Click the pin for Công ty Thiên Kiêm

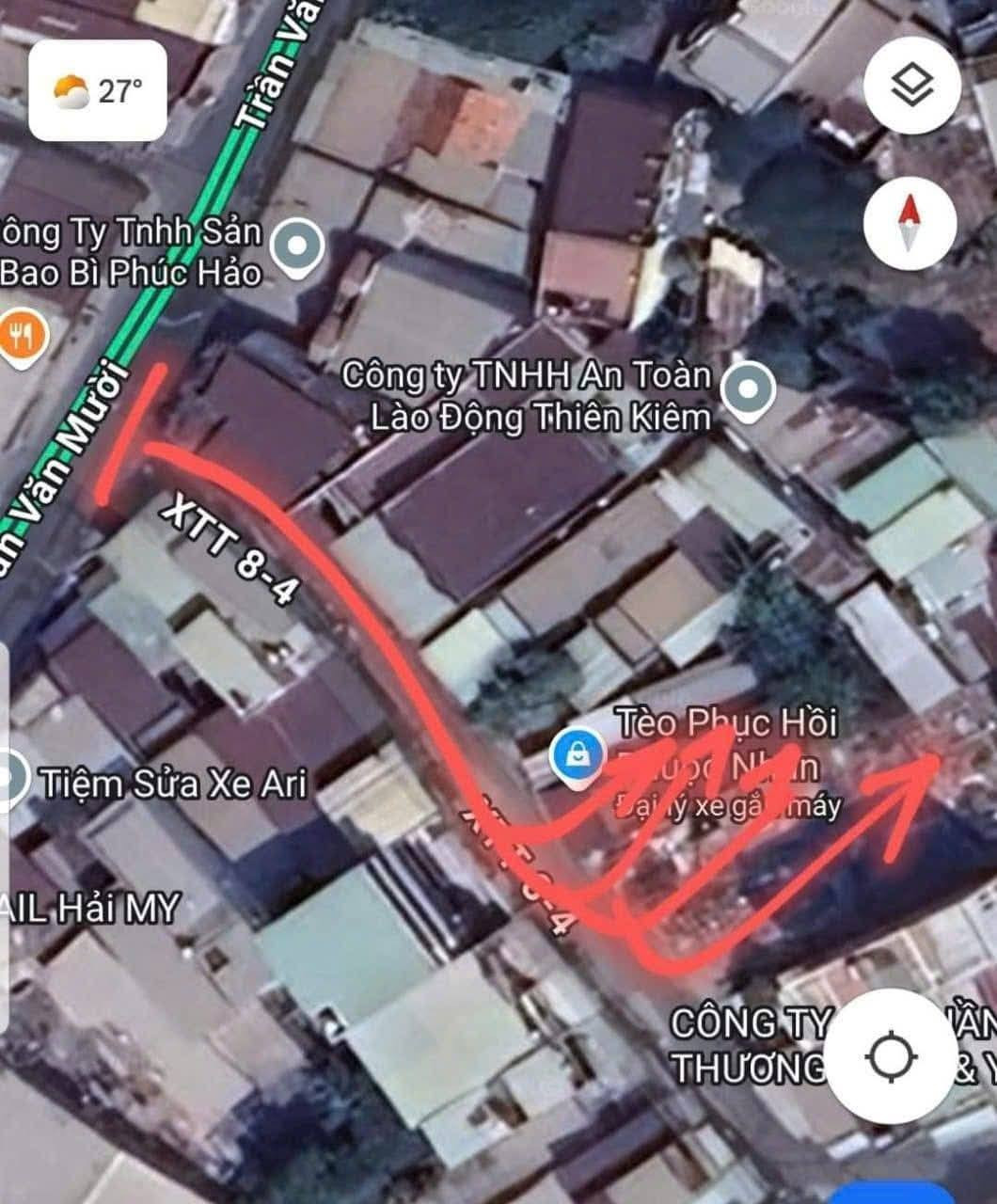[x=746, y=388]
